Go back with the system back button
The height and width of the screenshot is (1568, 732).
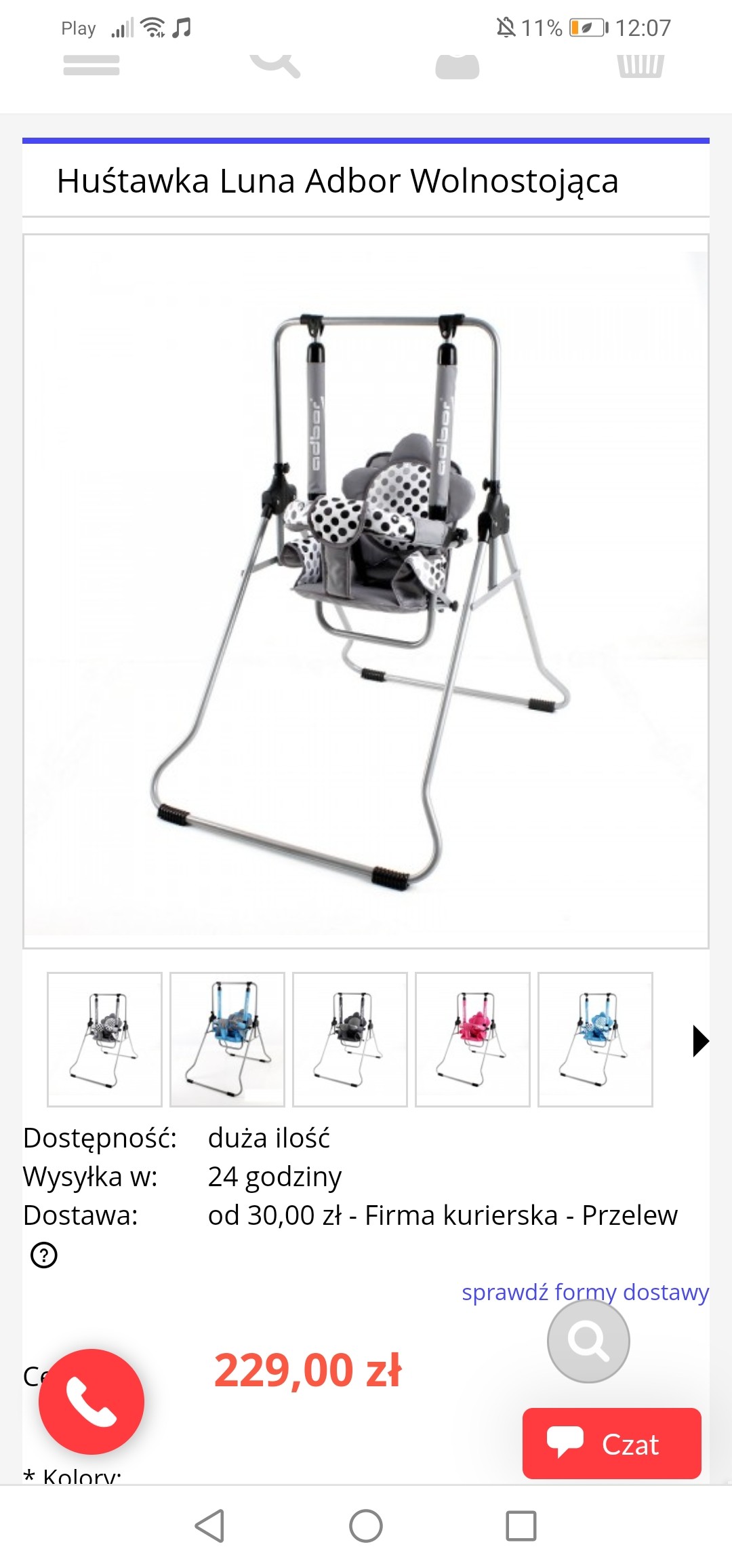point(209,1527)
